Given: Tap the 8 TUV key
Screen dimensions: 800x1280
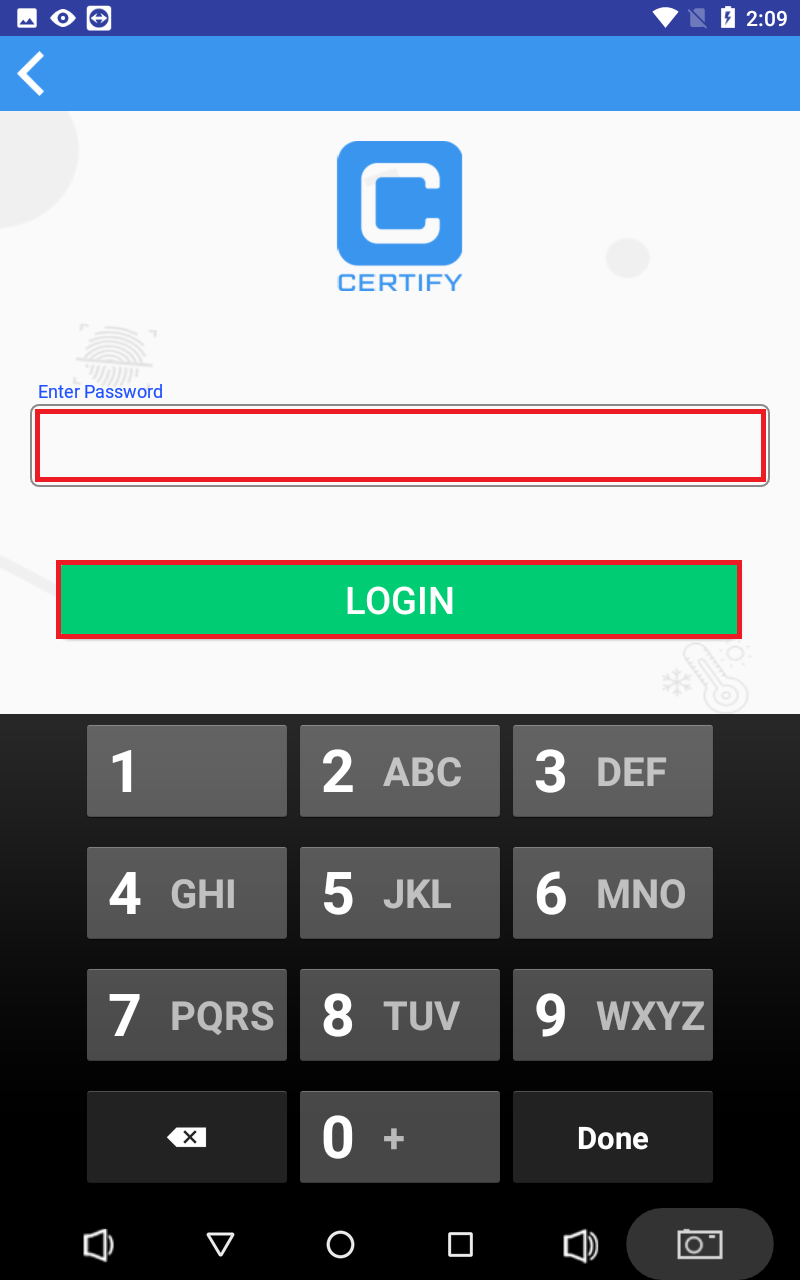Looking at the screenshot, I should [x=400, y=1015].
